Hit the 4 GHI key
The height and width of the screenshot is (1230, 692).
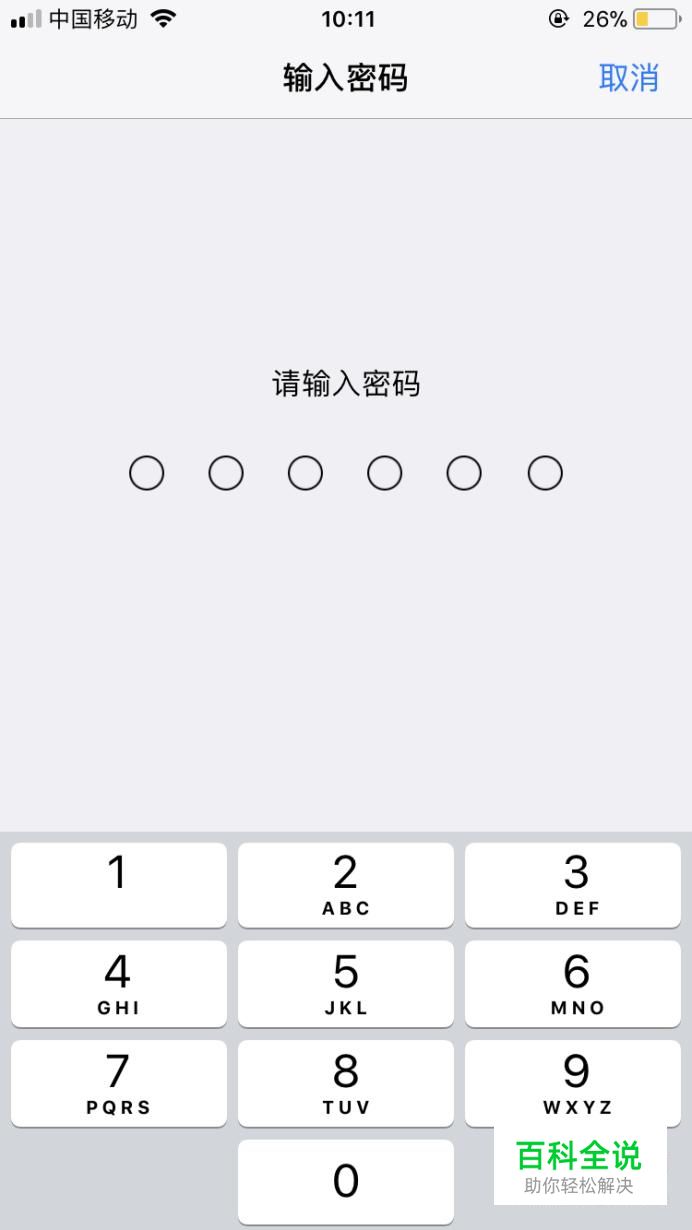tap(119, 984)
